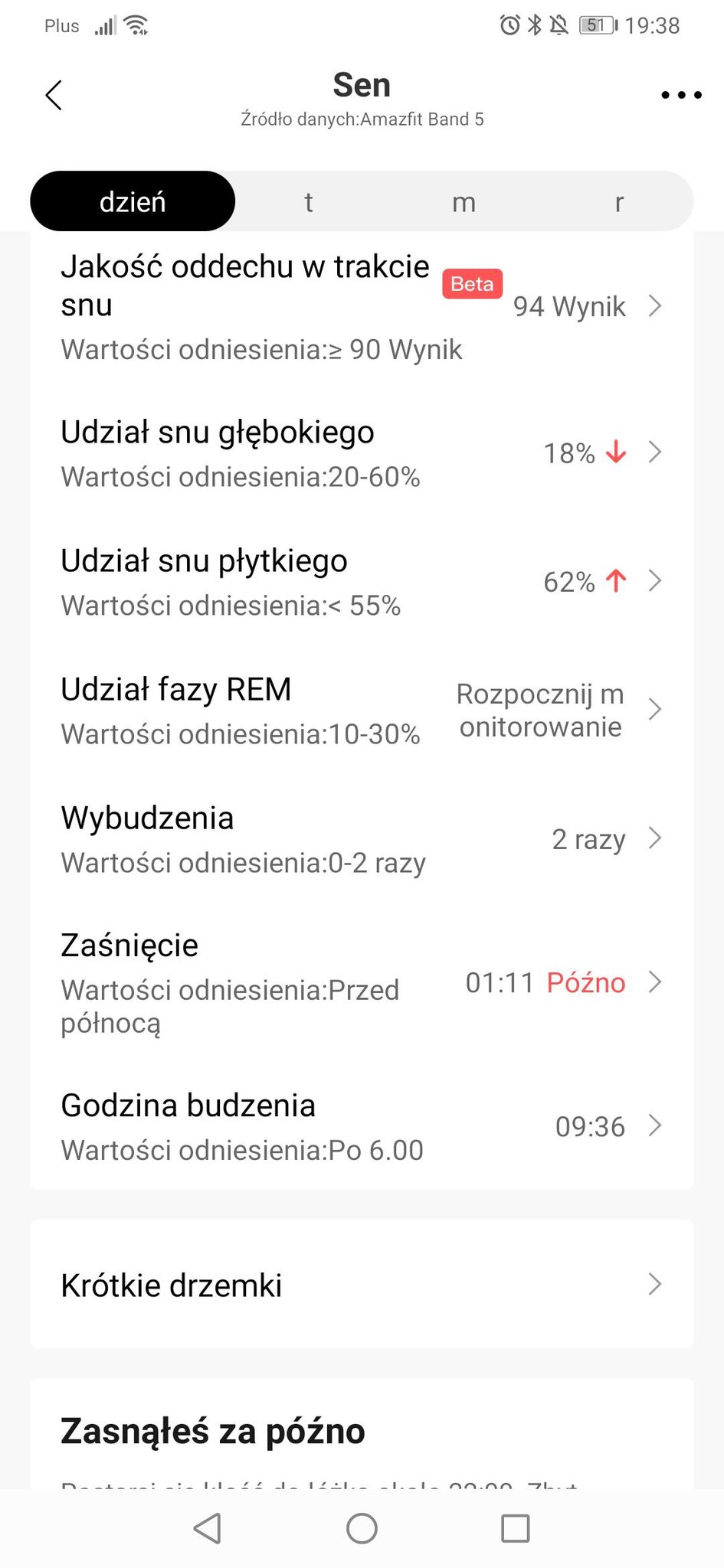
Task: Open the Zaśnięcie row
Action: click(362, 983)
